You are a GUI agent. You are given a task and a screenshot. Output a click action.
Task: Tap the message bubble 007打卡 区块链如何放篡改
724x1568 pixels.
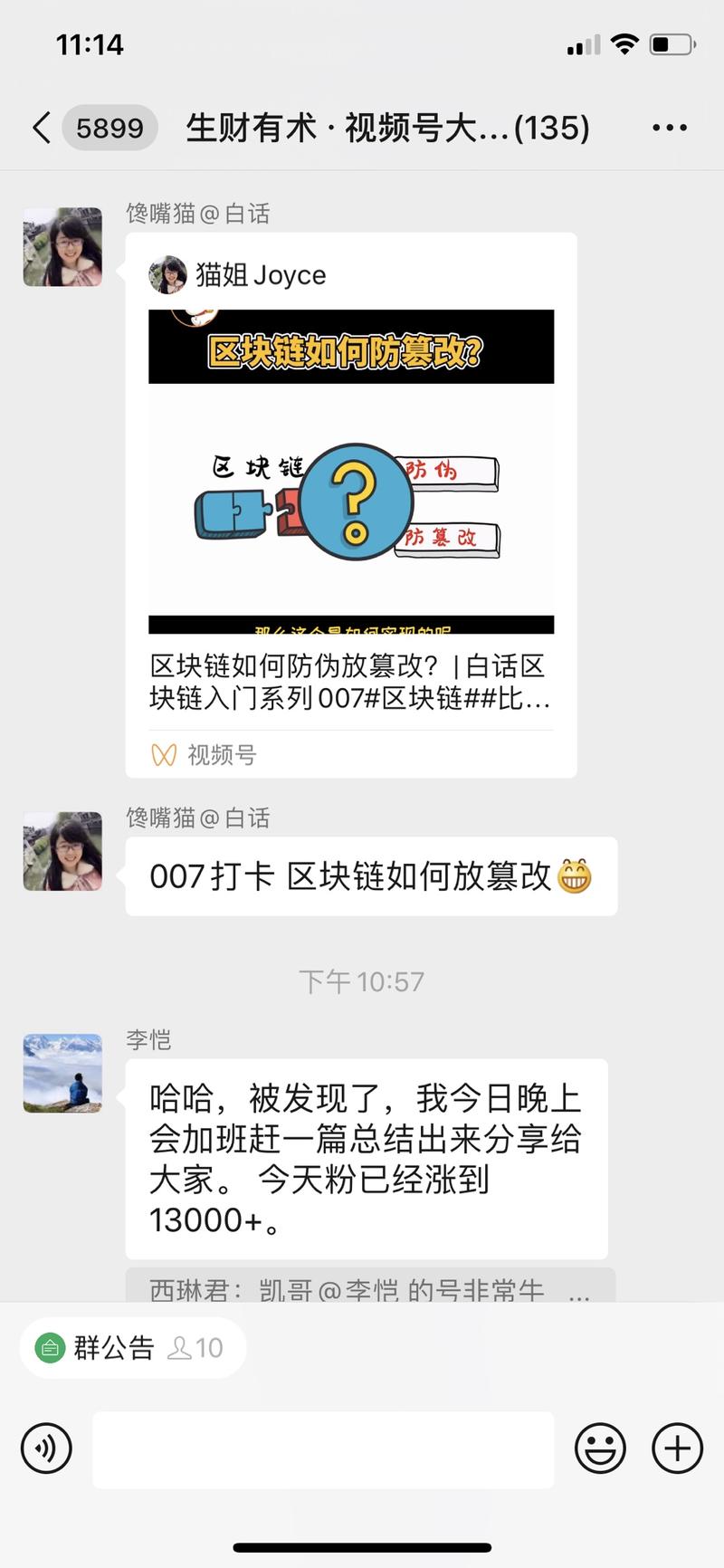371,875
